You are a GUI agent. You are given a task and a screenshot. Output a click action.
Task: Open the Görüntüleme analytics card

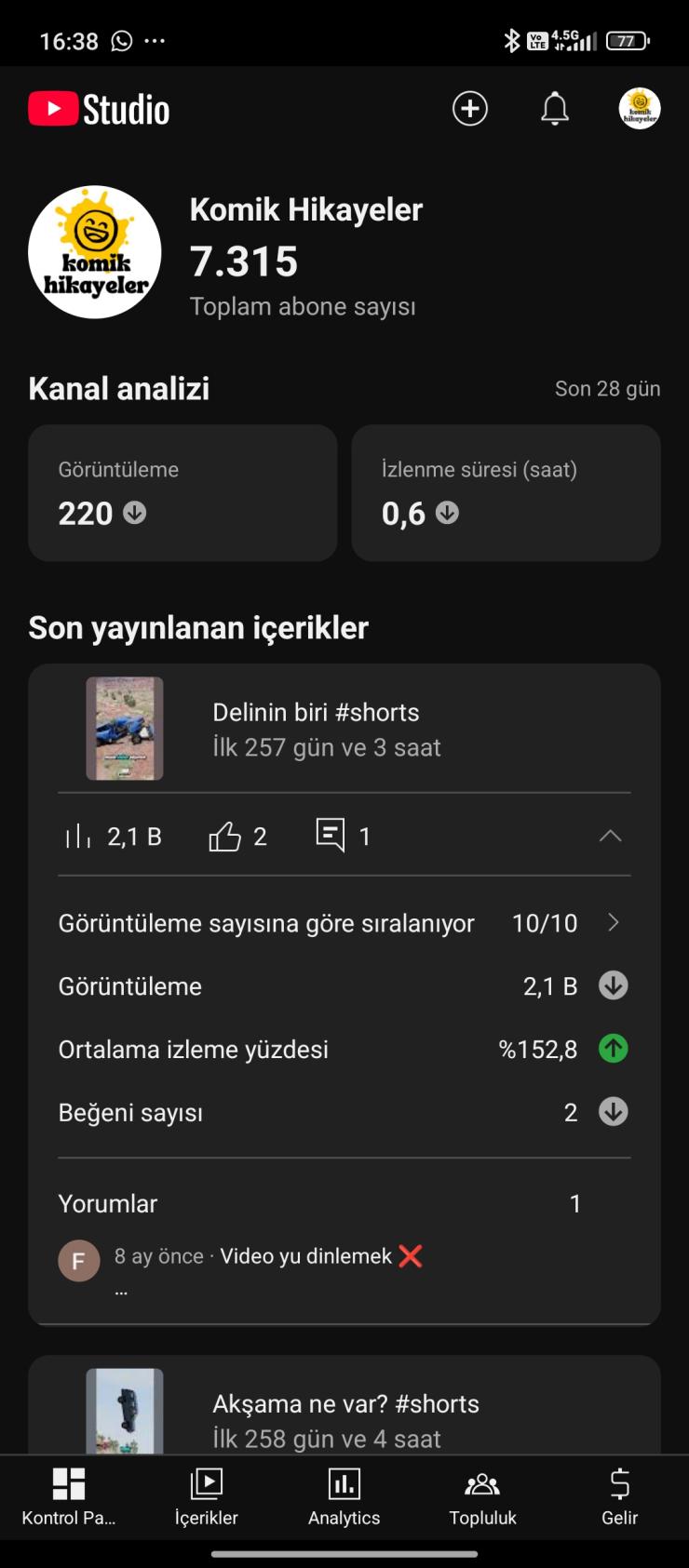pos(182,493)
